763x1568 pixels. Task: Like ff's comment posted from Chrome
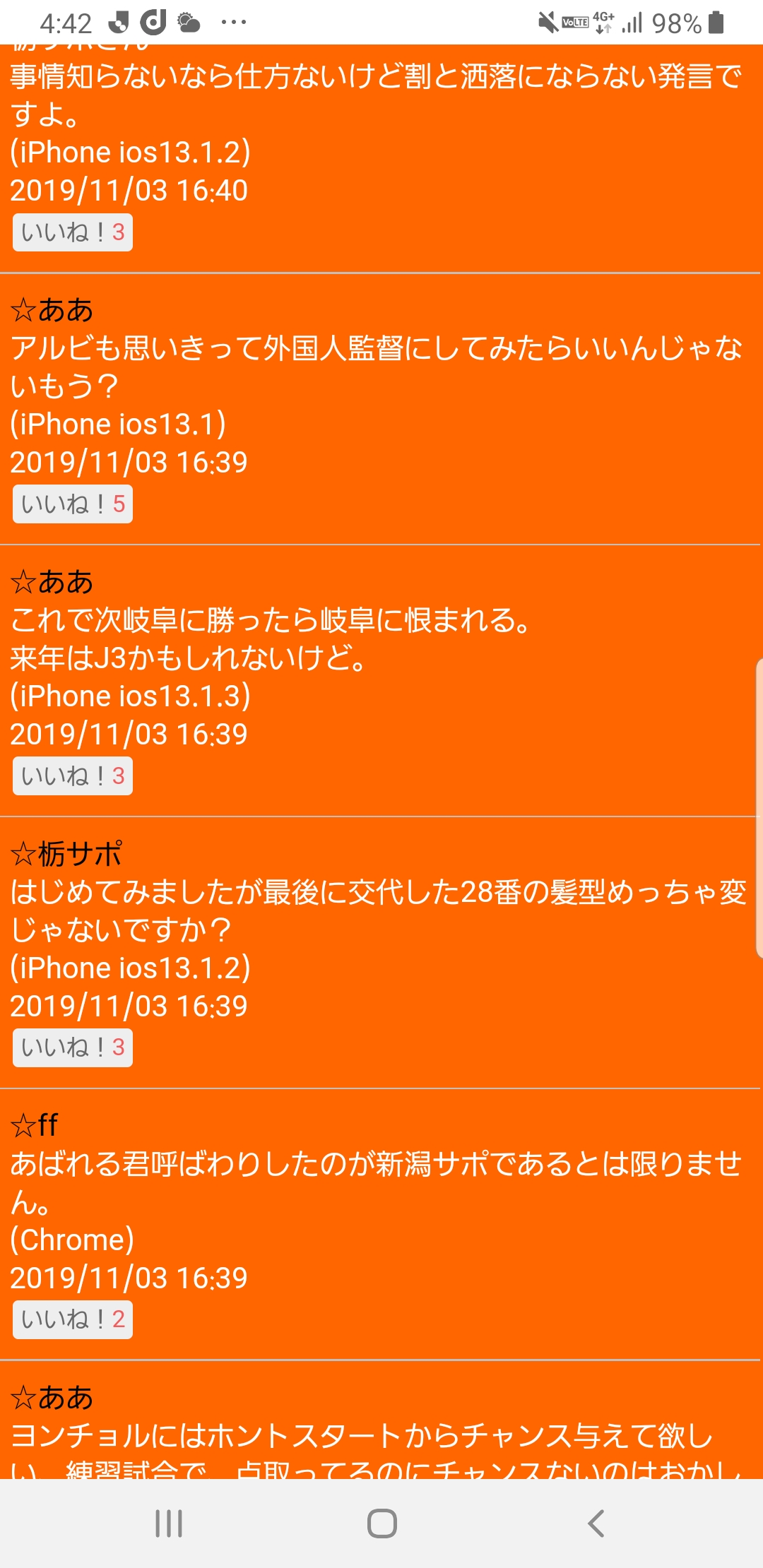73,1319
